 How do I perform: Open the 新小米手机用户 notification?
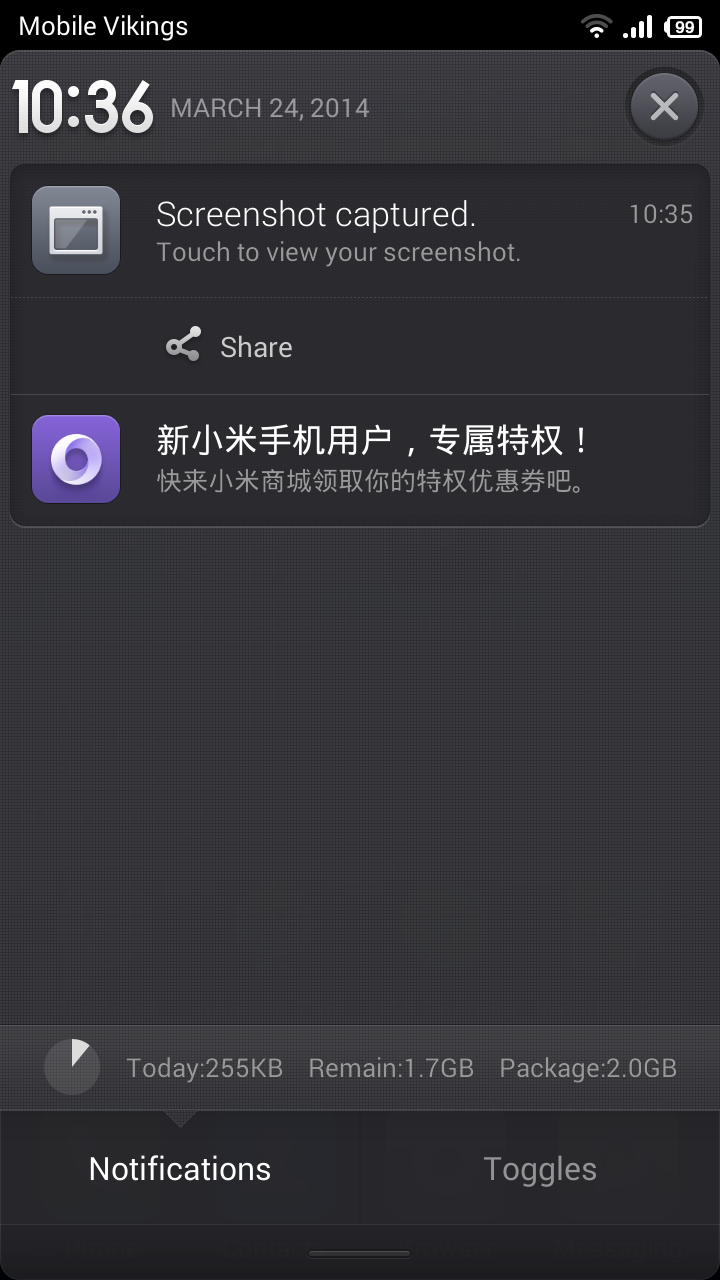pos(360,459)
